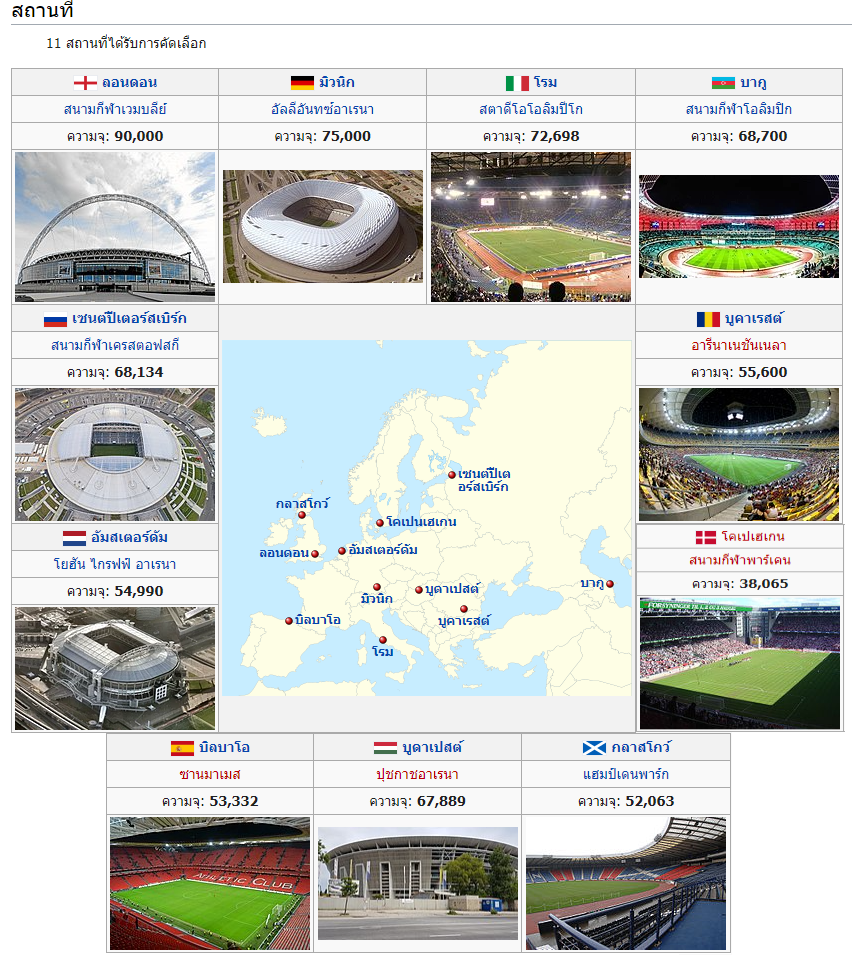Open the สนามกีฬาเครสตอฟสกี stadium link
Screen dimensions: 852x958
[115, 345]
